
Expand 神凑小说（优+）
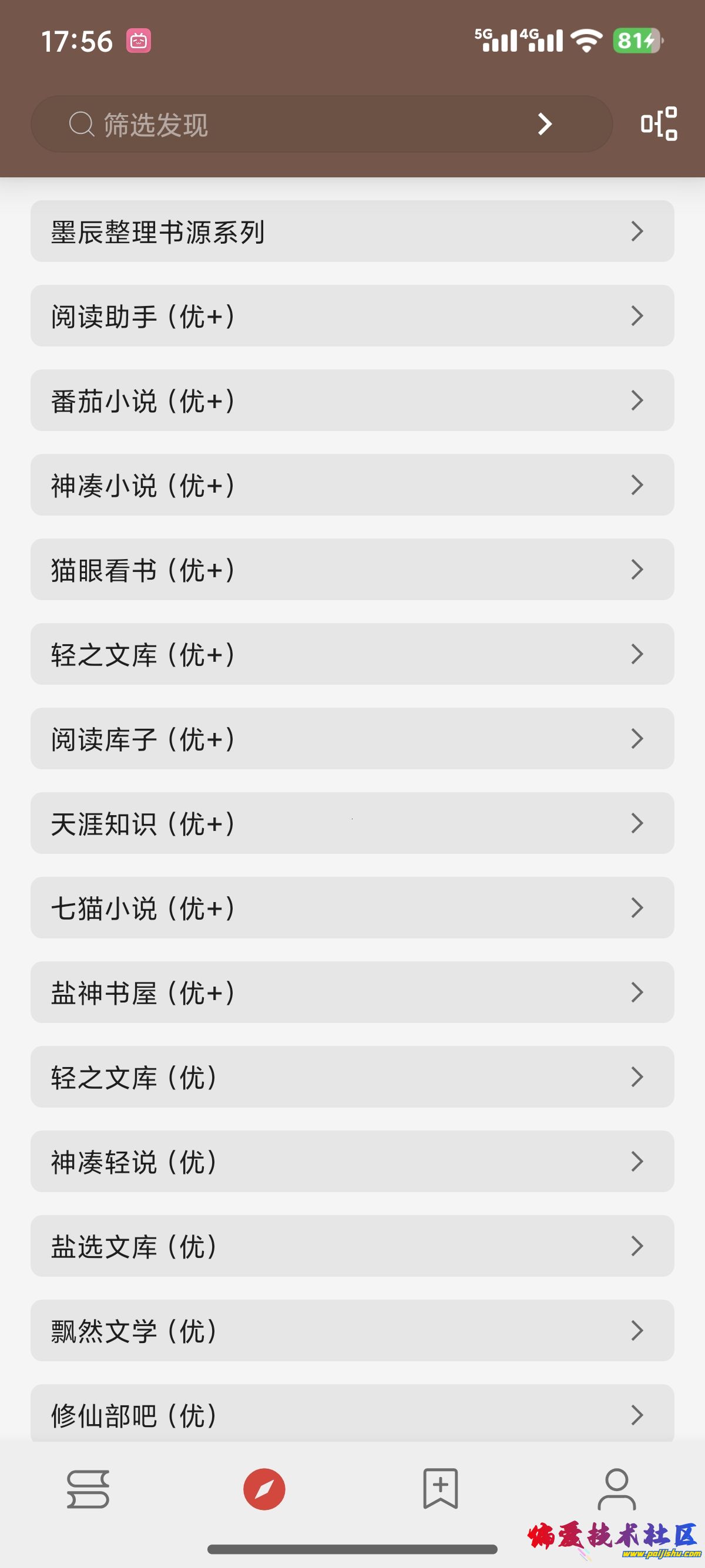click(x=352, y=485)
